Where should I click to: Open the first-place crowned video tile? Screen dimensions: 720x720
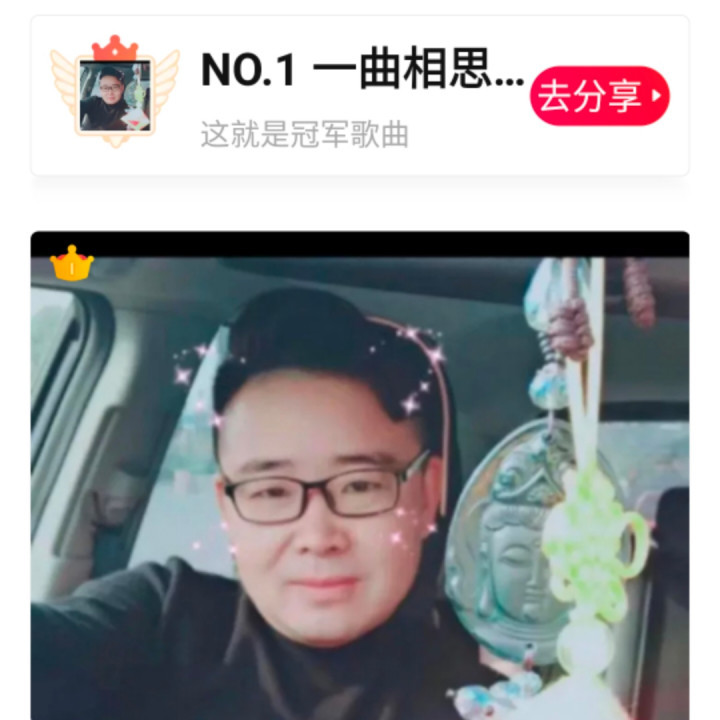point(360,475)
